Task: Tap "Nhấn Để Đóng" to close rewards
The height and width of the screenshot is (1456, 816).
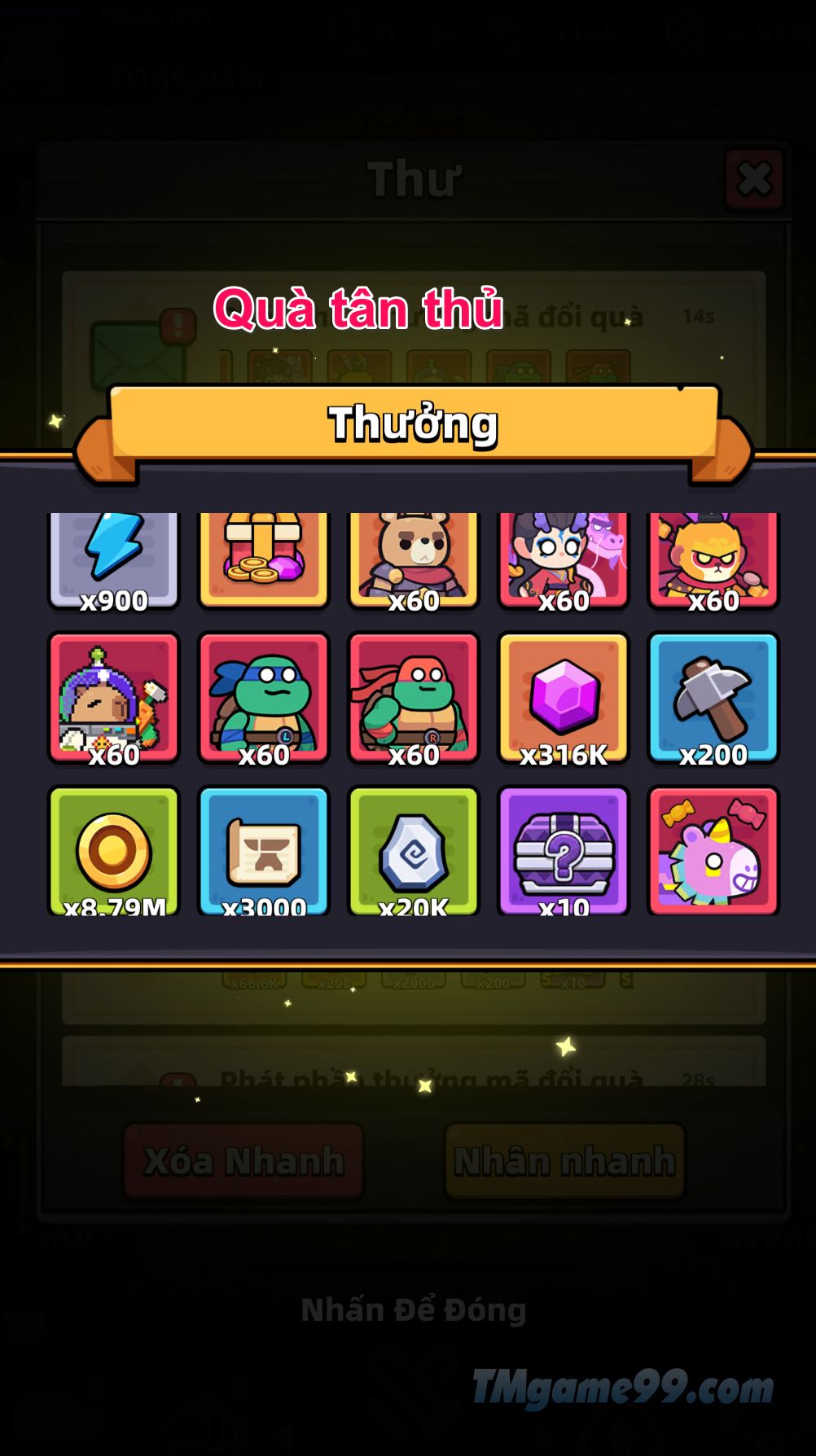Action: [413, 1310]
